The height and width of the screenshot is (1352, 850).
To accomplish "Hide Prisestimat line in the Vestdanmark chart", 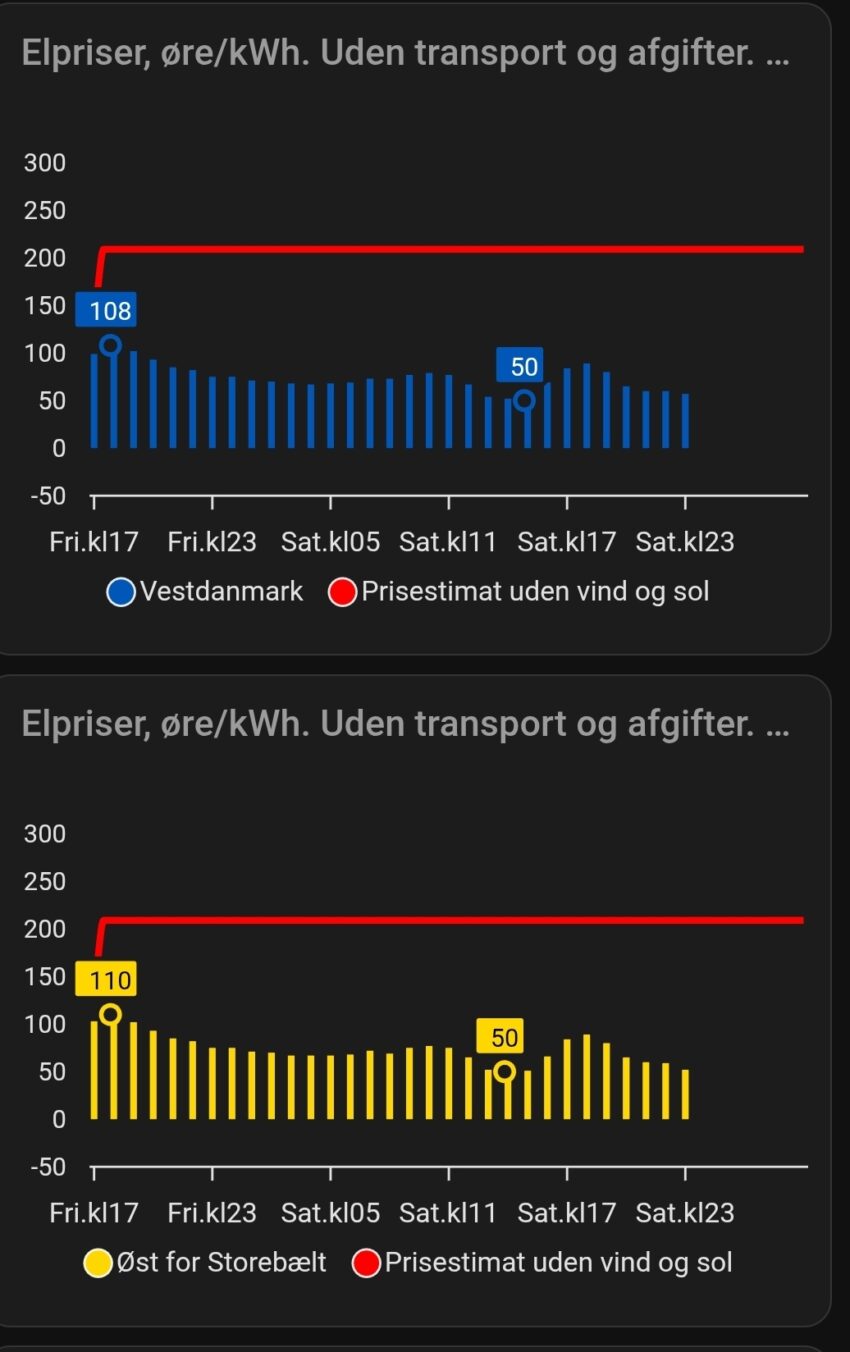I will coord(519,592).
